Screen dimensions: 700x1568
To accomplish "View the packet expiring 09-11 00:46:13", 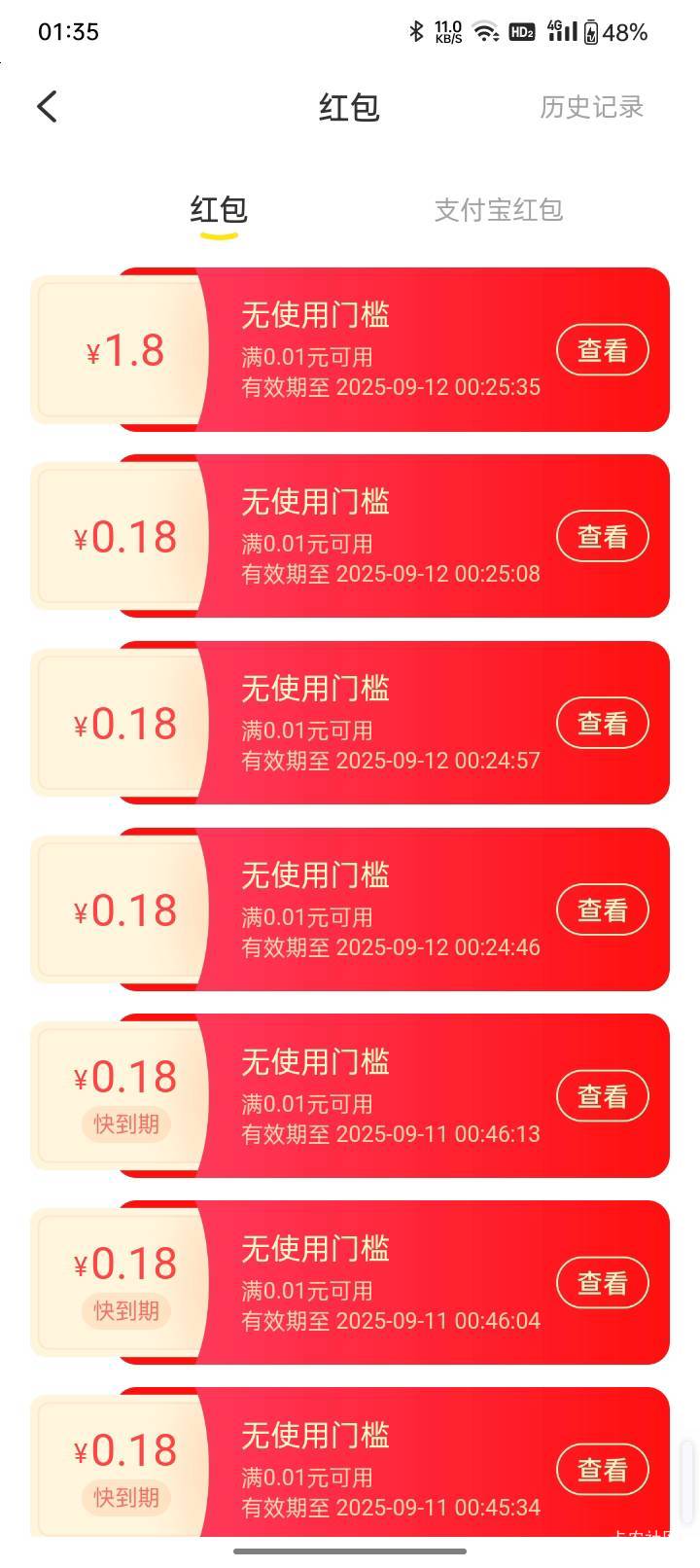I will point(603,1096).
